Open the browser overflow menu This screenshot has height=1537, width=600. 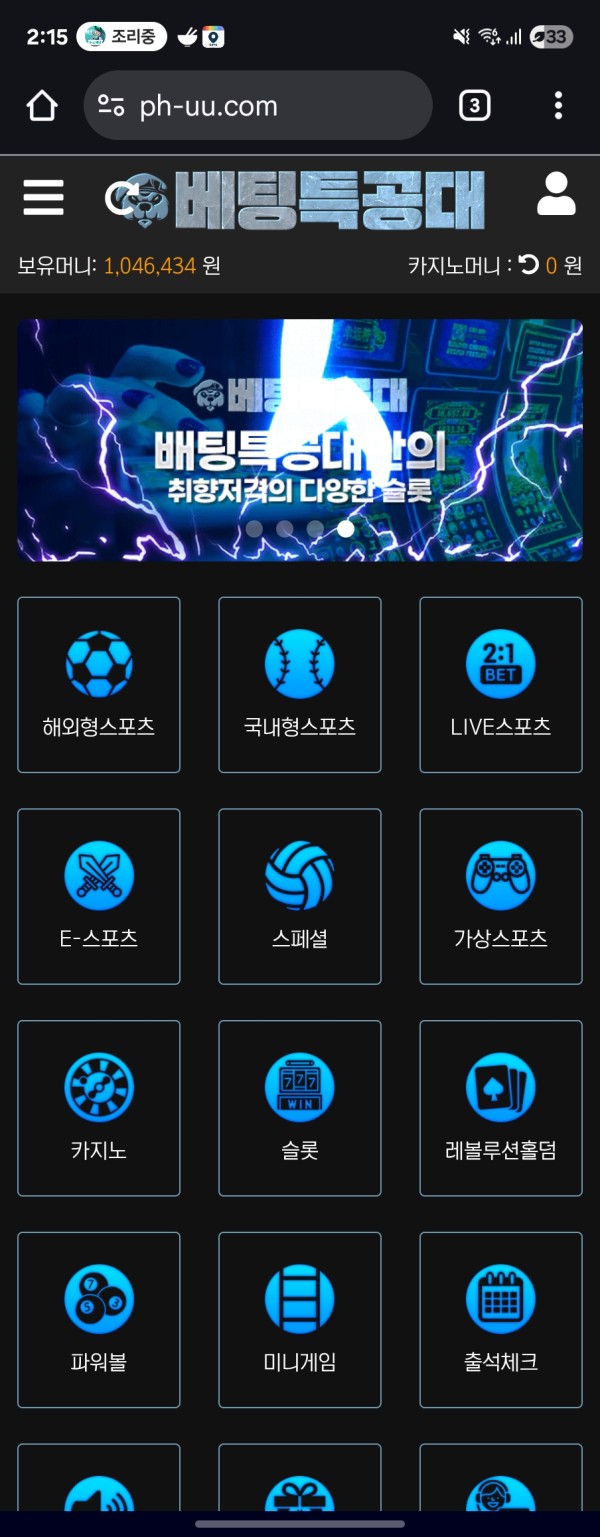(x=558, y=106)
